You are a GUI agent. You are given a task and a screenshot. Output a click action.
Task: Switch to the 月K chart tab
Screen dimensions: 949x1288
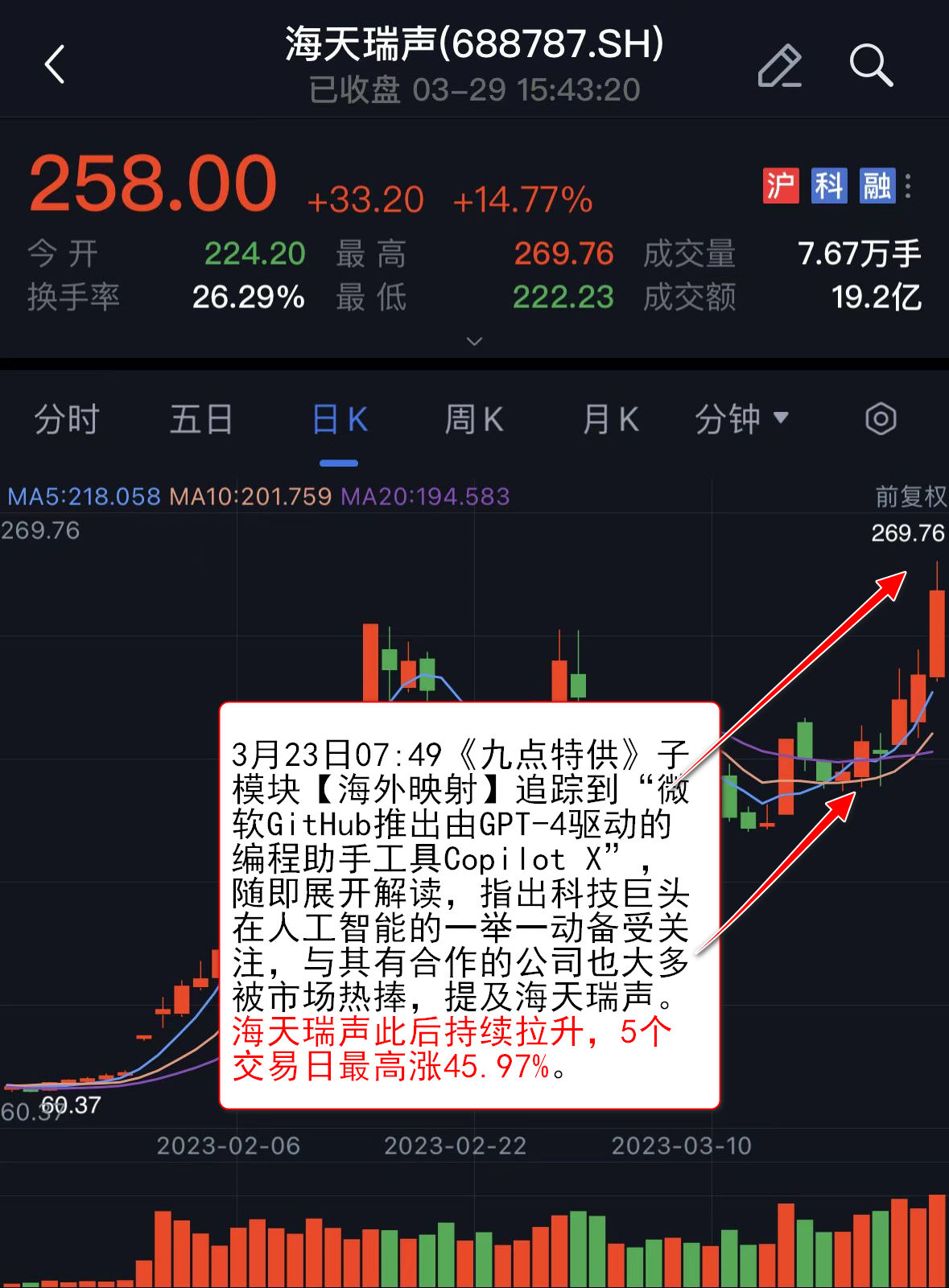[610, 419]
